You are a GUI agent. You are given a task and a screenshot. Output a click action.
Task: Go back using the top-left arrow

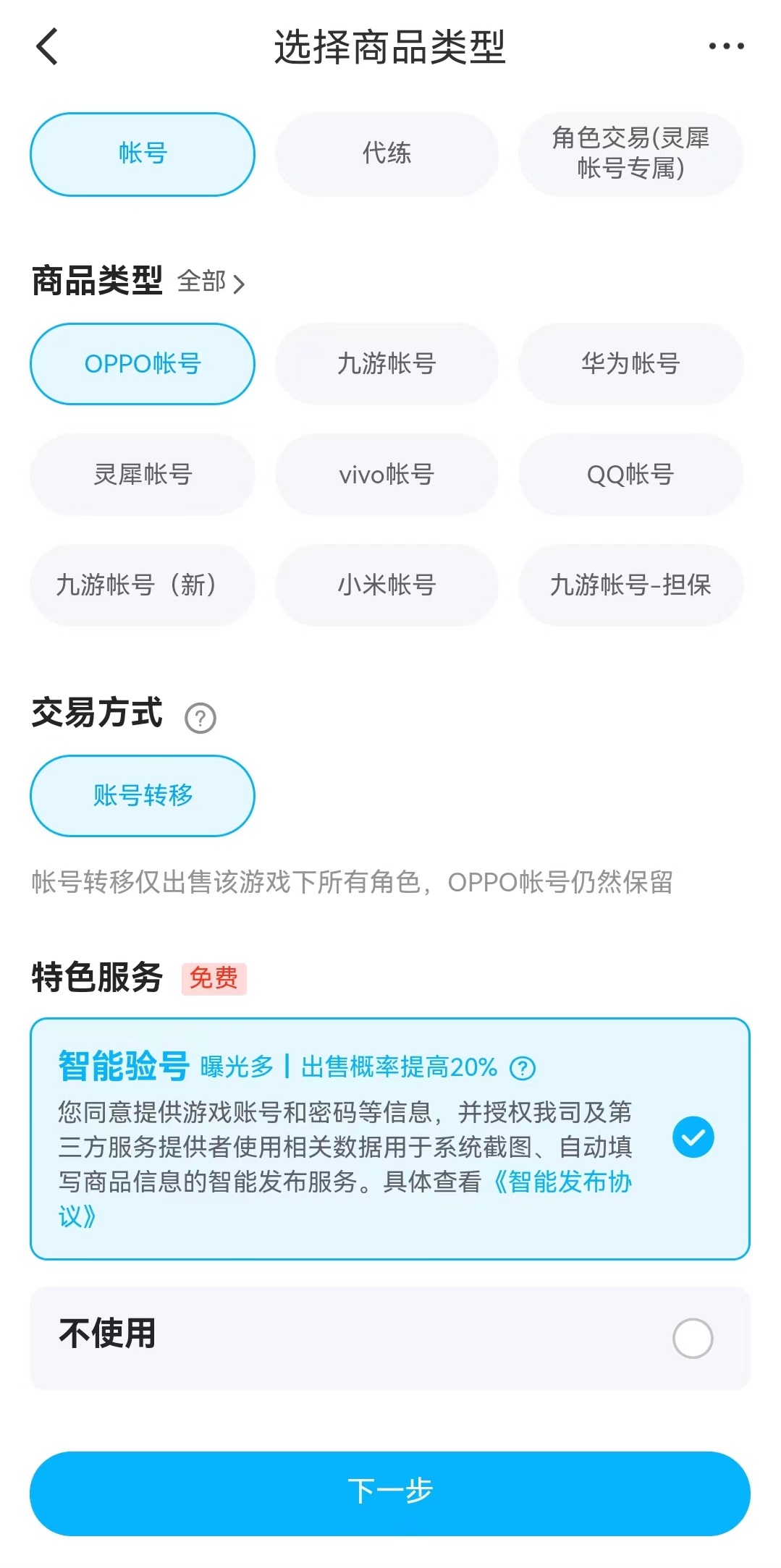(x=47, y=47)
